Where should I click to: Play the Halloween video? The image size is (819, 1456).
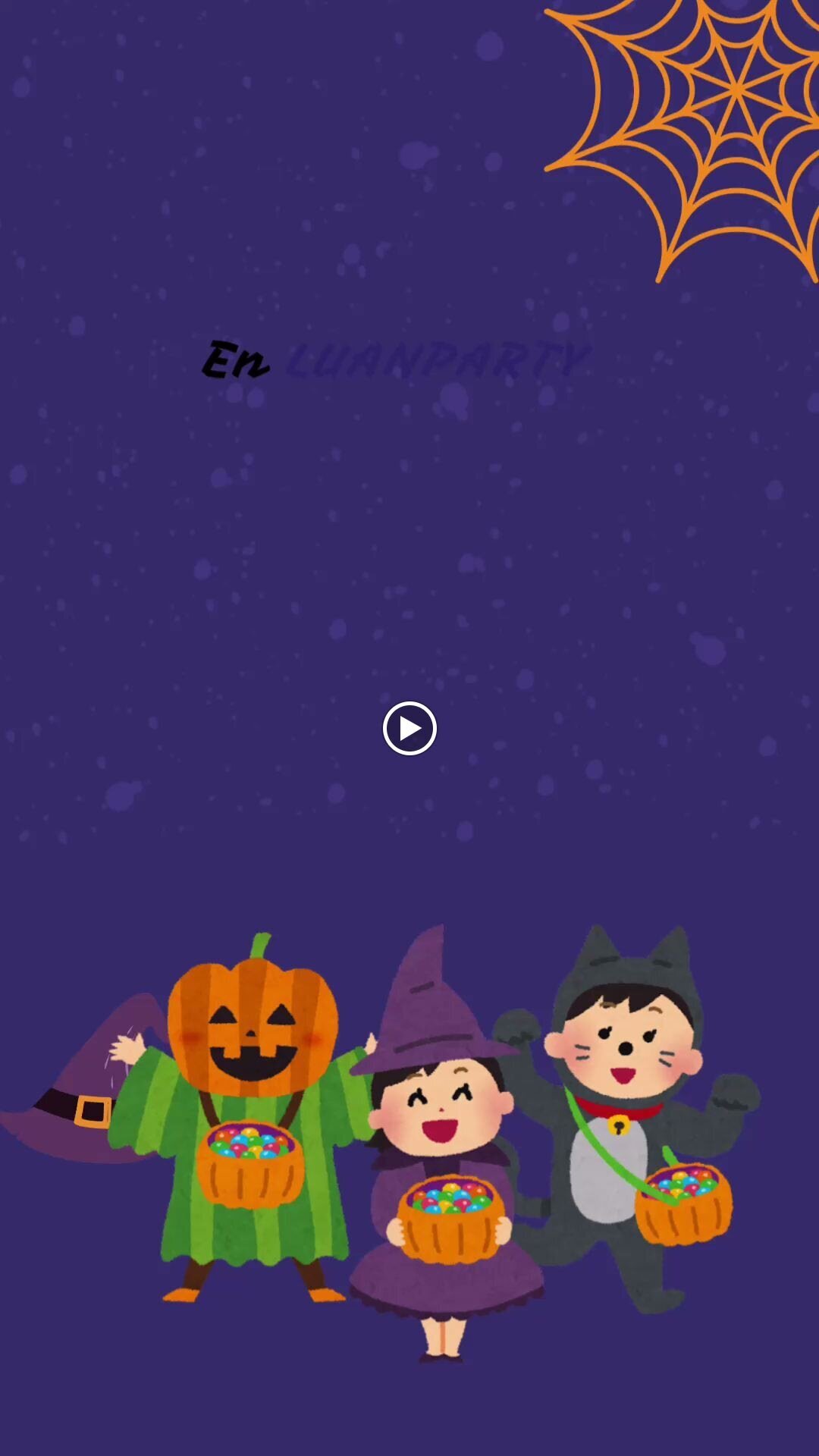click(409, 728)
